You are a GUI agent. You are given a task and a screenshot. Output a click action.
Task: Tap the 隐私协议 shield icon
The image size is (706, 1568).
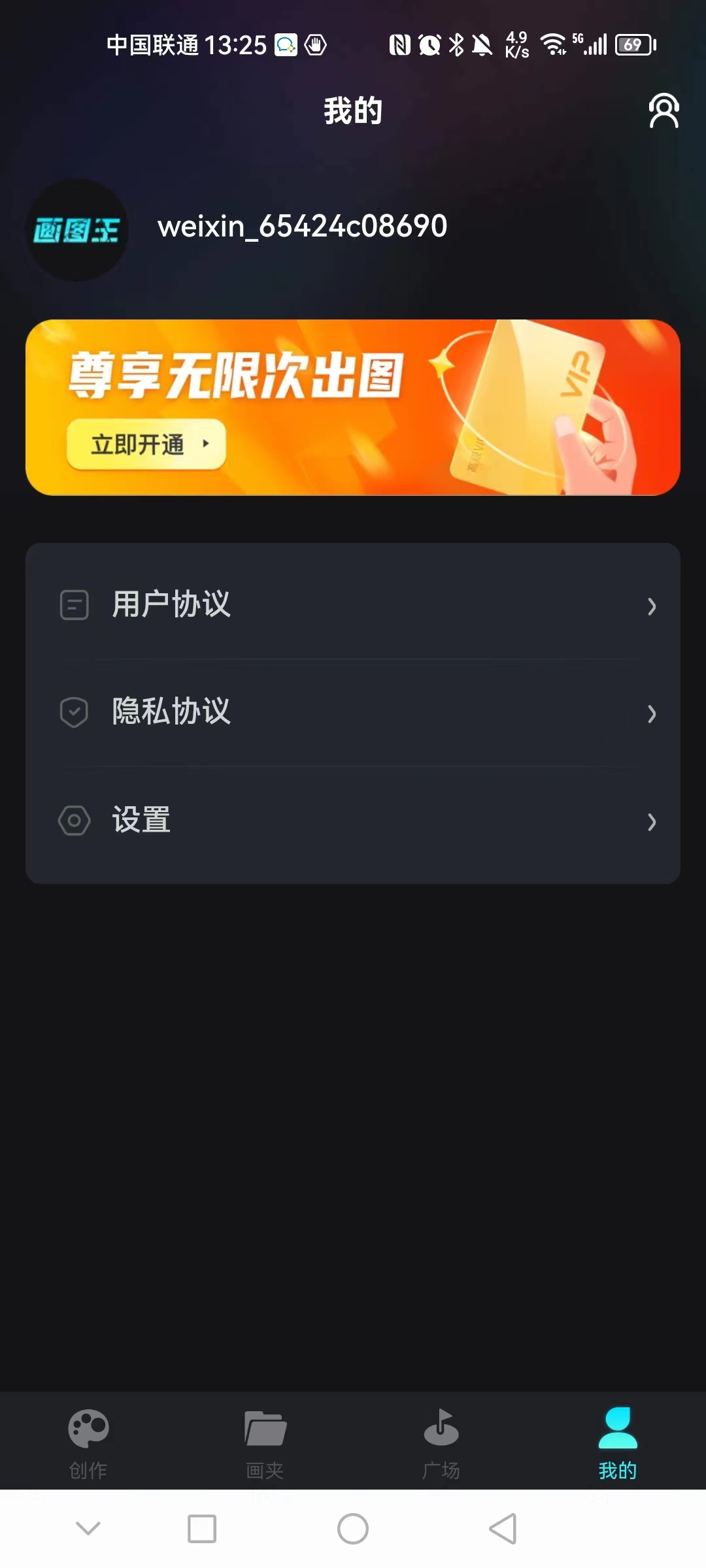74,713
